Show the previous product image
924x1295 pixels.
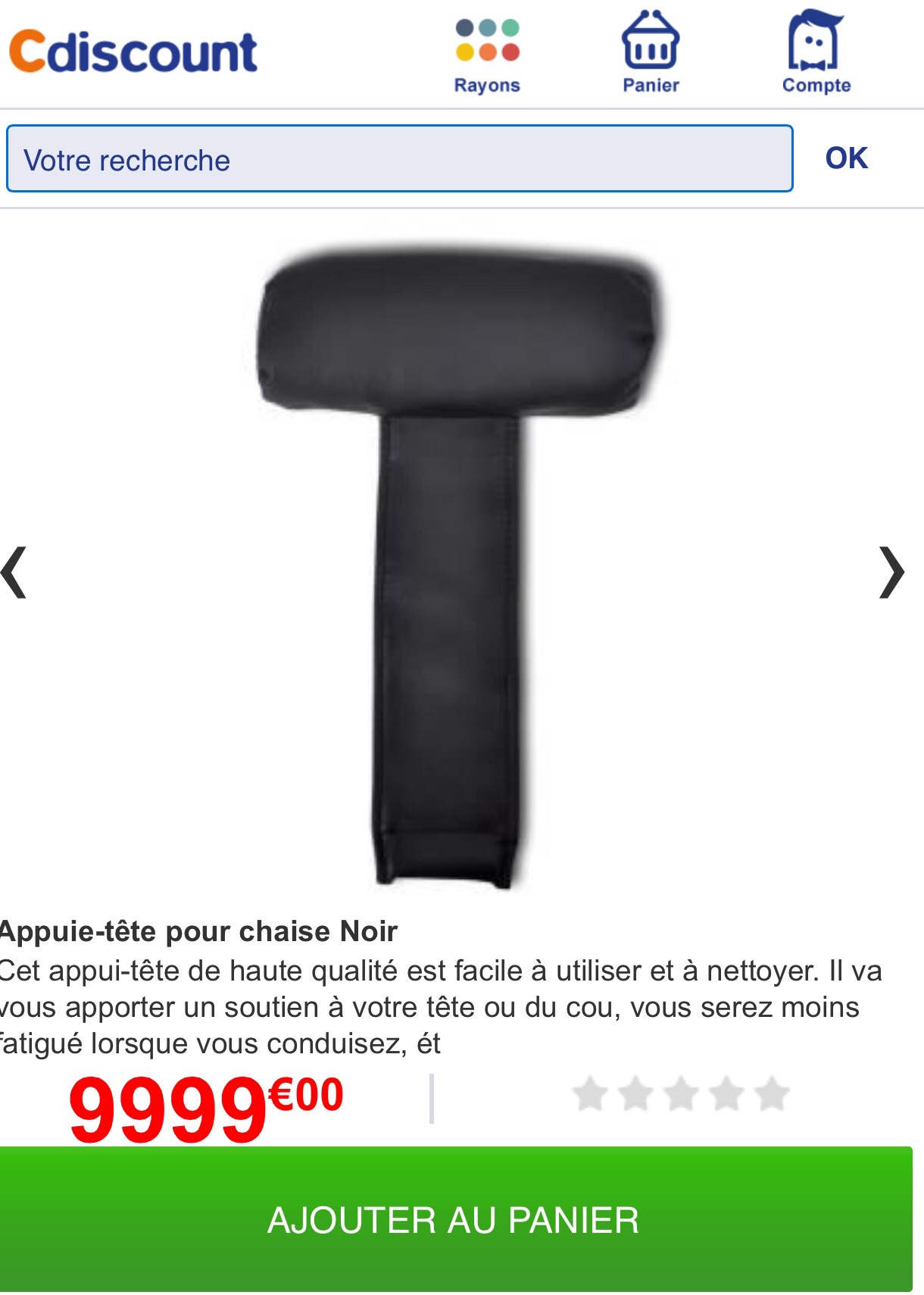point(15,572)
